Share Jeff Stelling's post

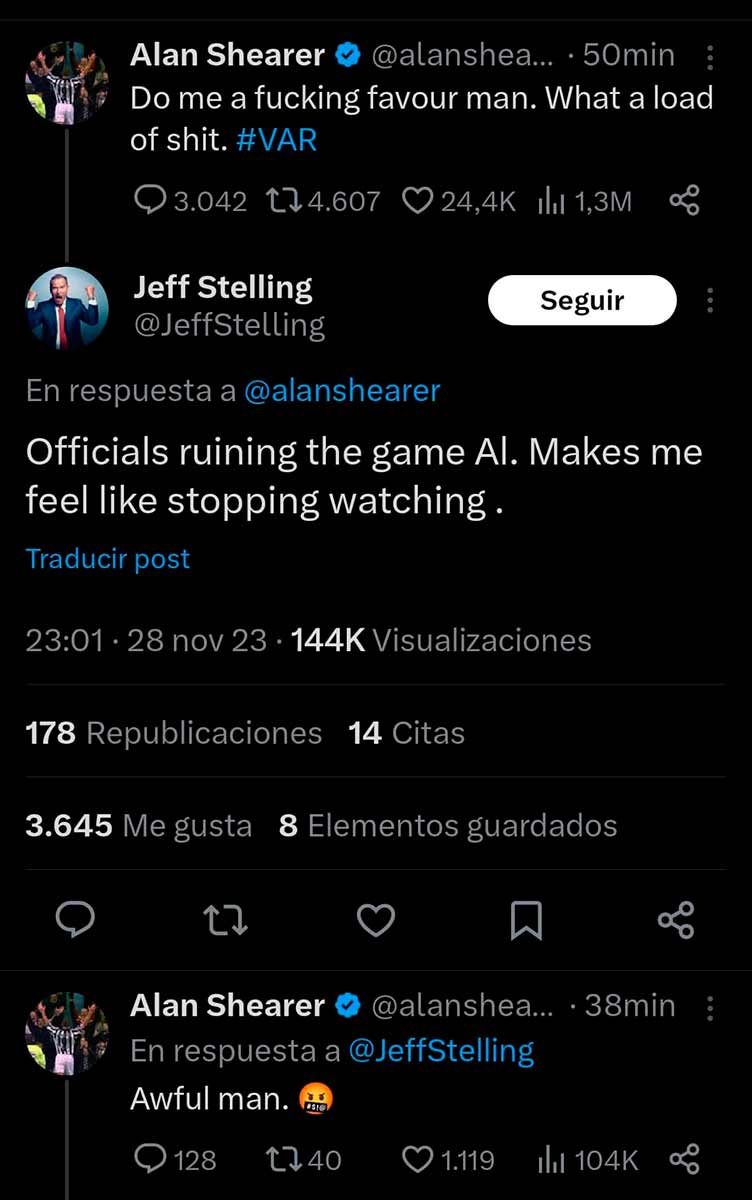coord(676,920)
